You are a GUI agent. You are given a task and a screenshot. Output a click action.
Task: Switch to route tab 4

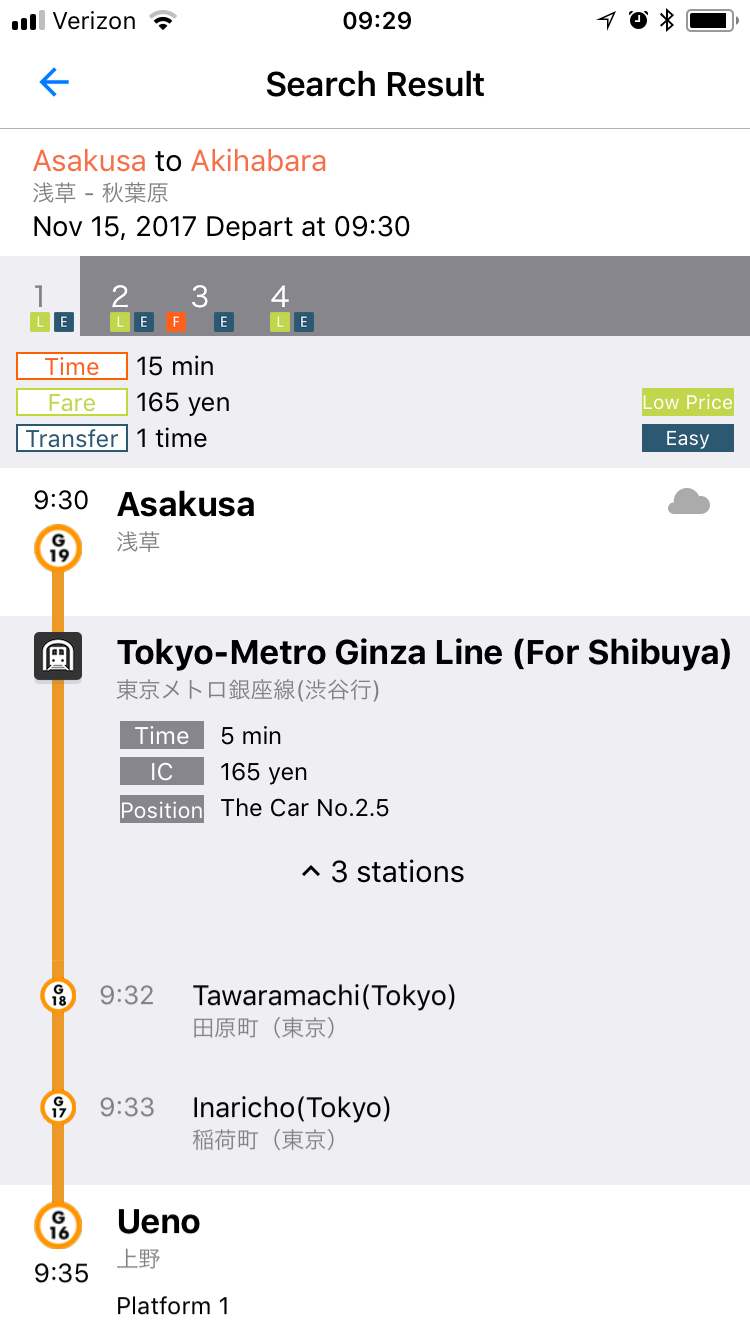point(280,300)
